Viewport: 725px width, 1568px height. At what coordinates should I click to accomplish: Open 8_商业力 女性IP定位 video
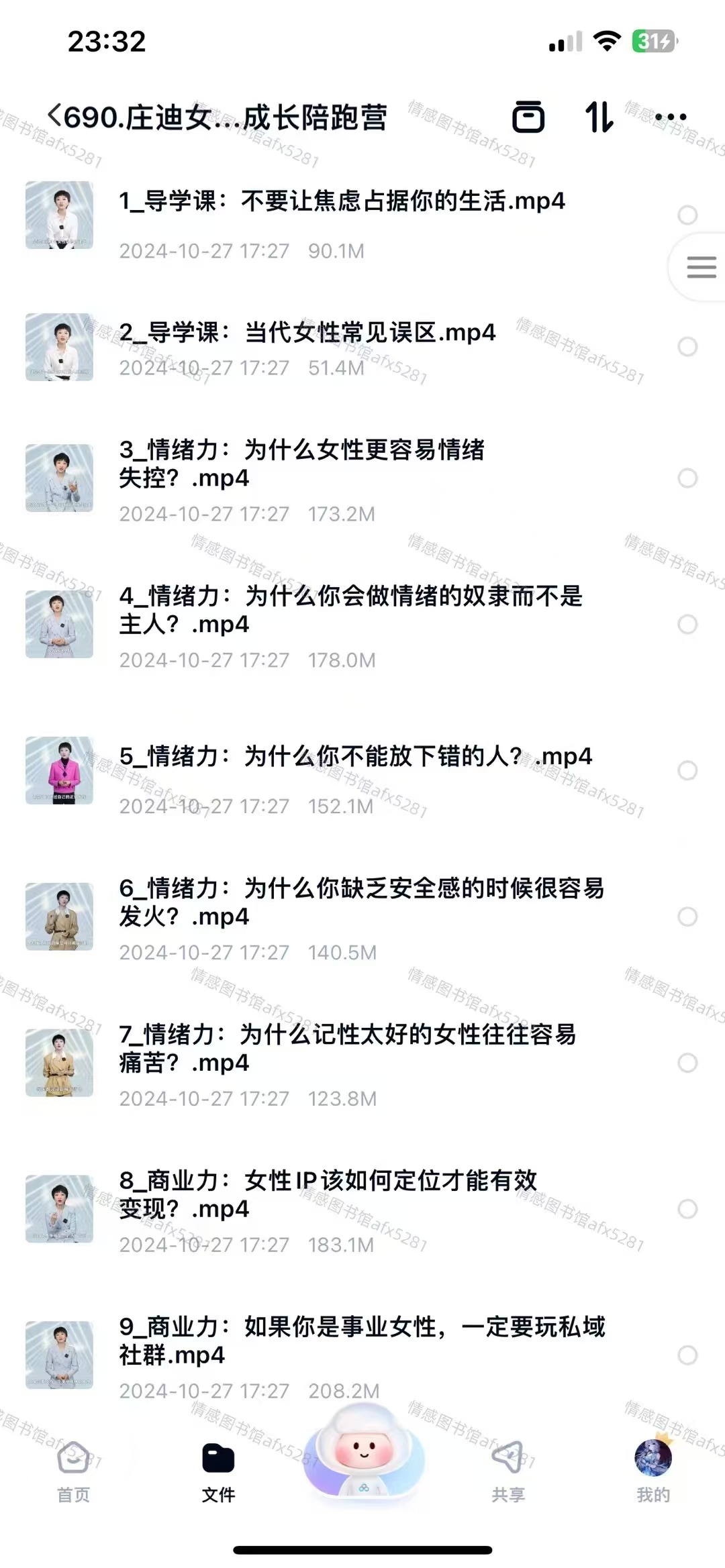click(x=329, y=1194)
